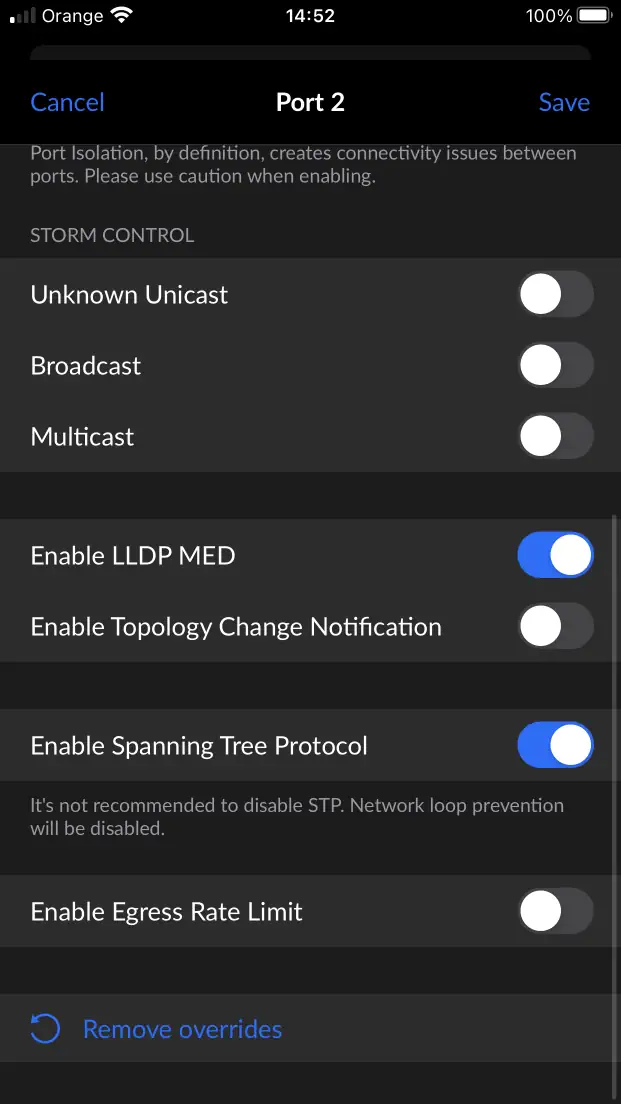Disable LLDP MED switch
The width and height of the screenshot is (621, 1104).
(555, 556)
